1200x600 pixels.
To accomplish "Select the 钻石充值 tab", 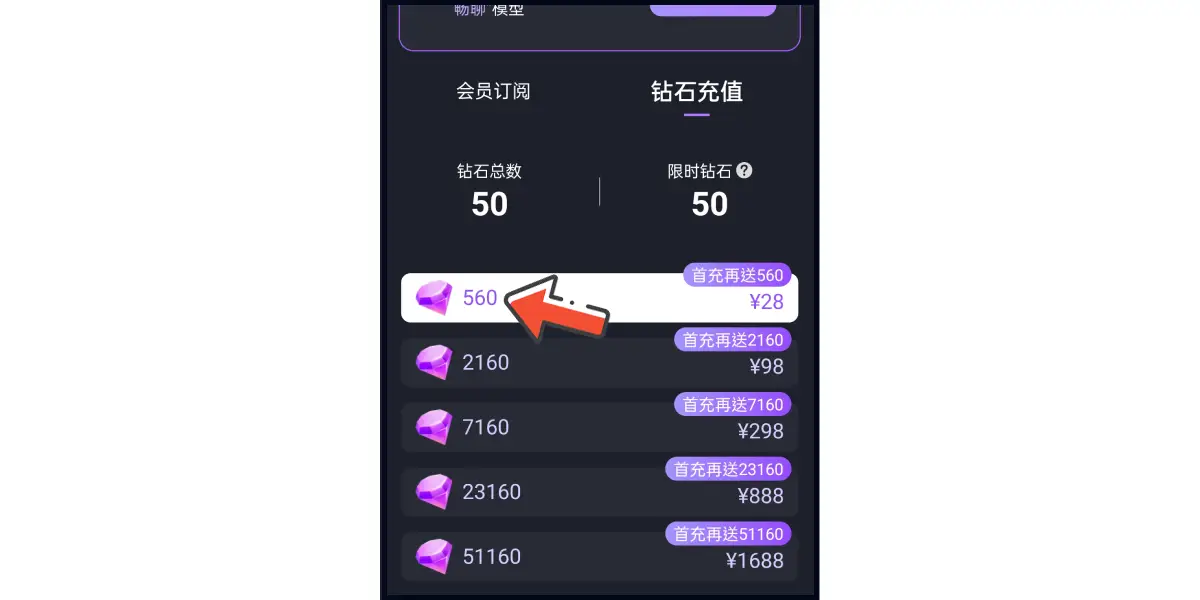I will (x=697, y=92).
